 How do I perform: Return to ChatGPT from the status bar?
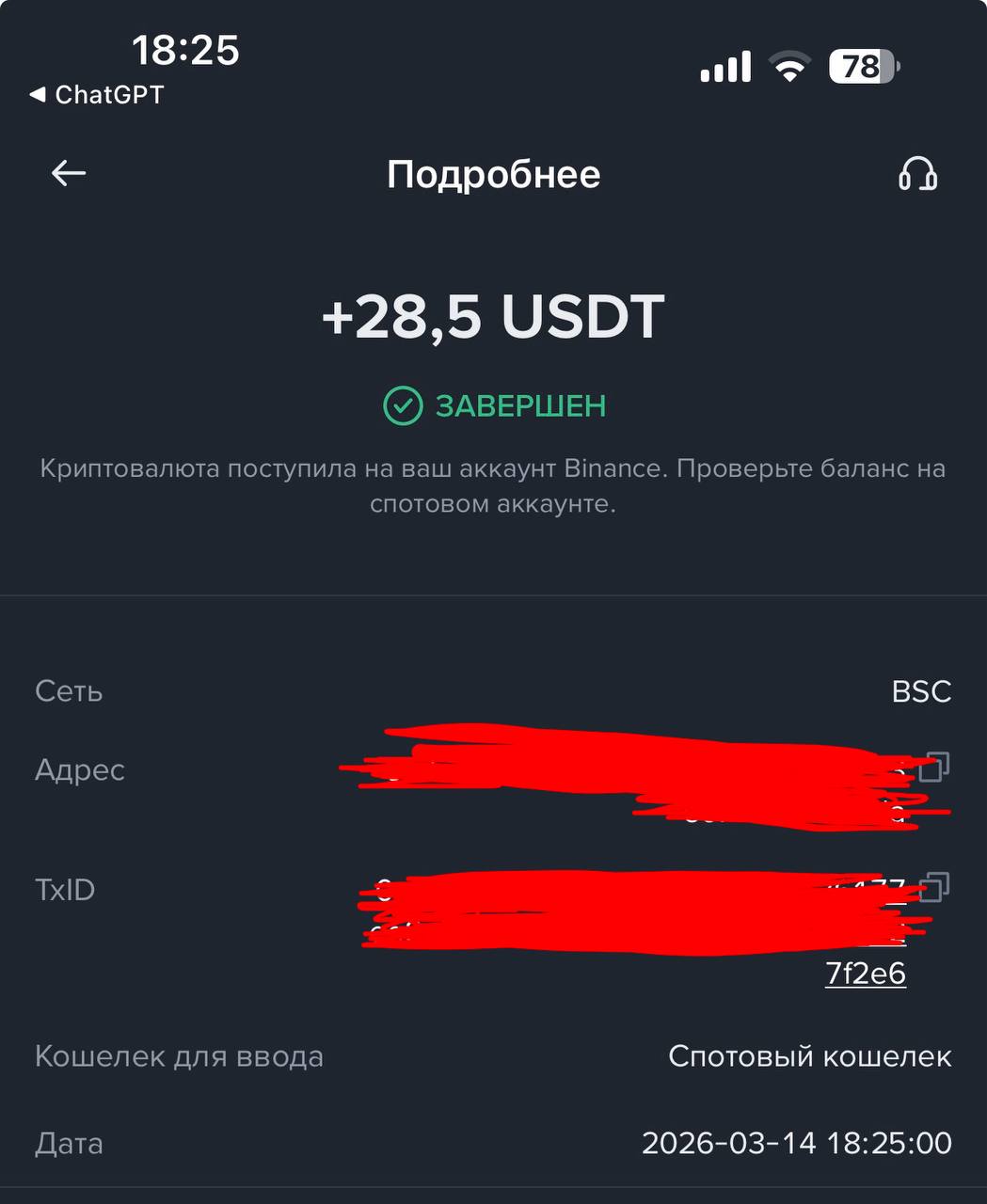[x=97, y=95]
